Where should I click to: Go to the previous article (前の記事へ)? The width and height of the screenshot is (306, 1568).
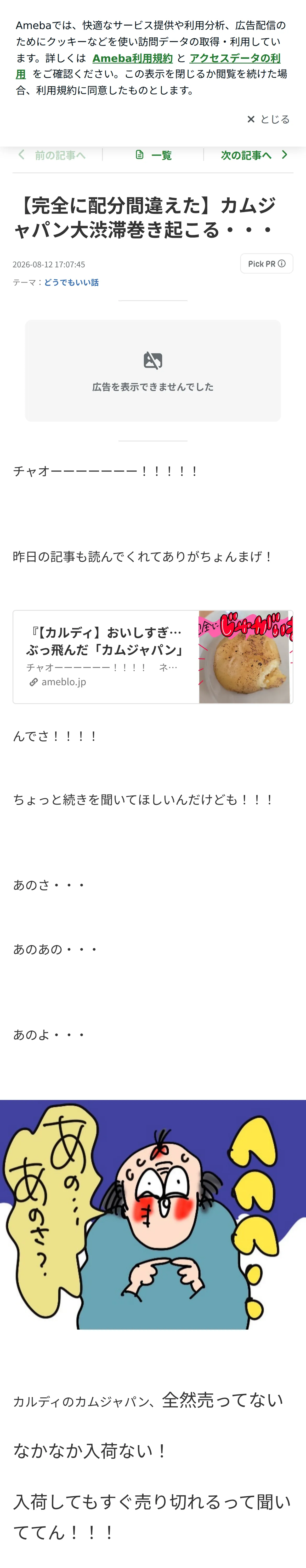click(x=52, y=155)
